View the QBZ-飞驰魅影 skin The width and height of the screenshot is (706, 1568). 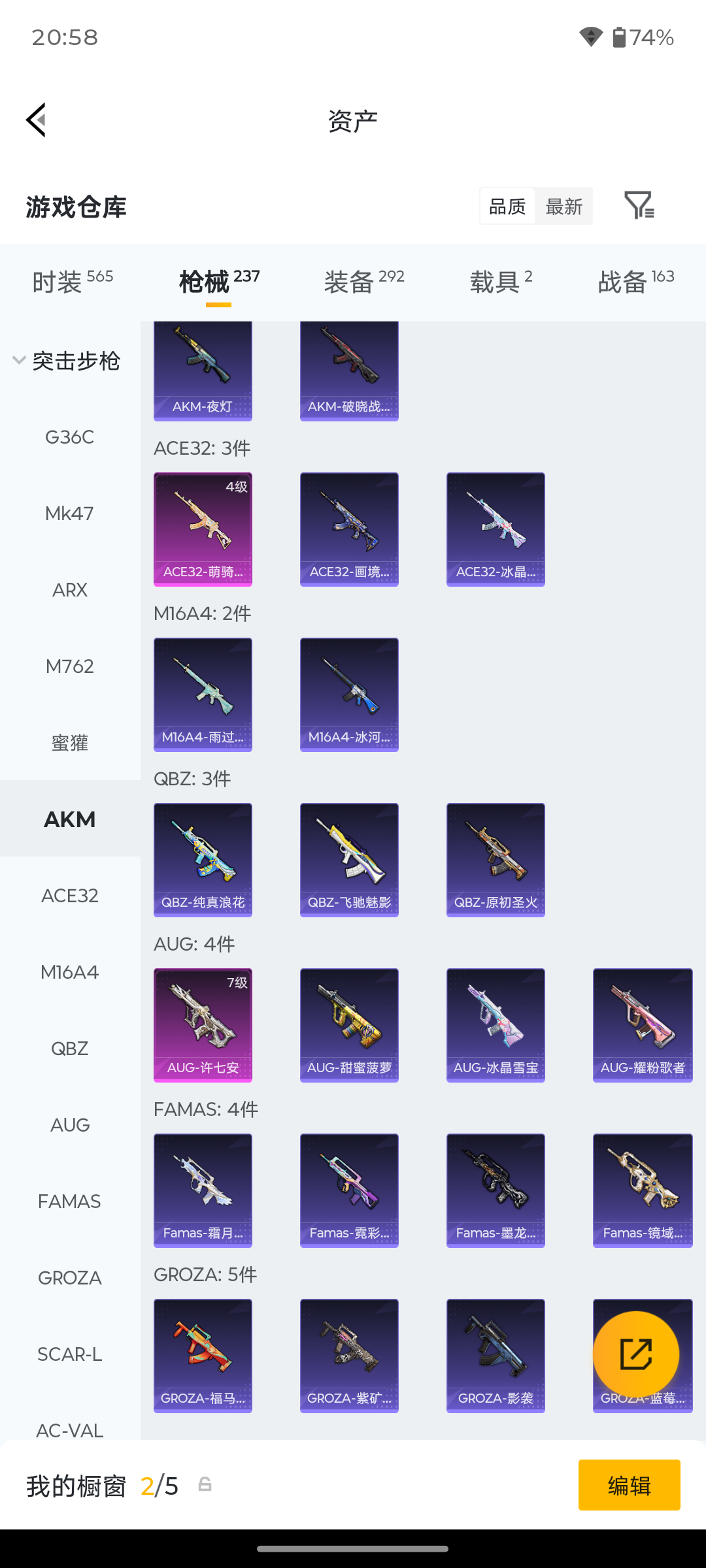[x=349, y=860]
